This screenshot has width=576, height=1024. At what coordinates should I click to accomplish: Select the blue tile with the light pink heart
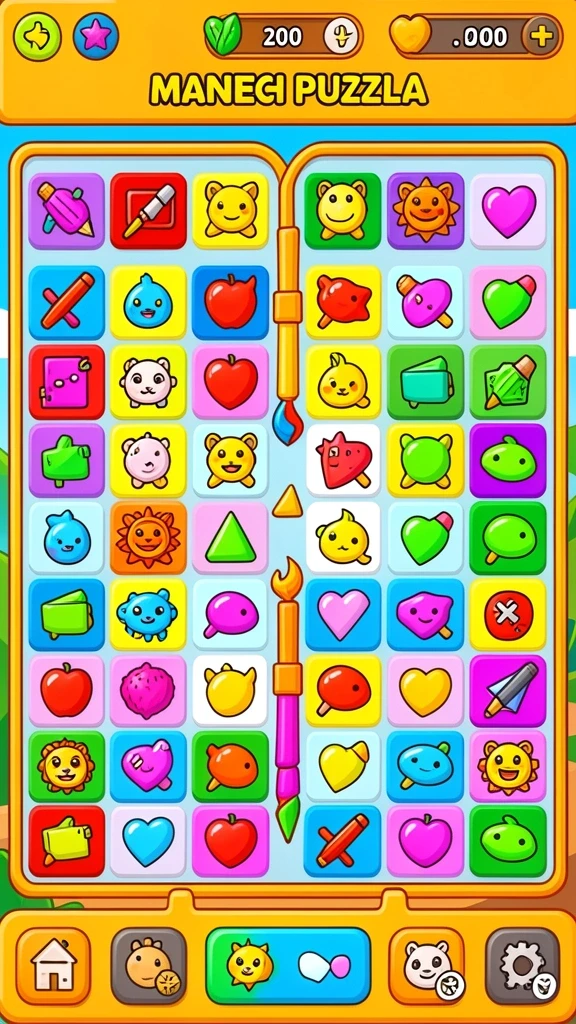point(343,615)
